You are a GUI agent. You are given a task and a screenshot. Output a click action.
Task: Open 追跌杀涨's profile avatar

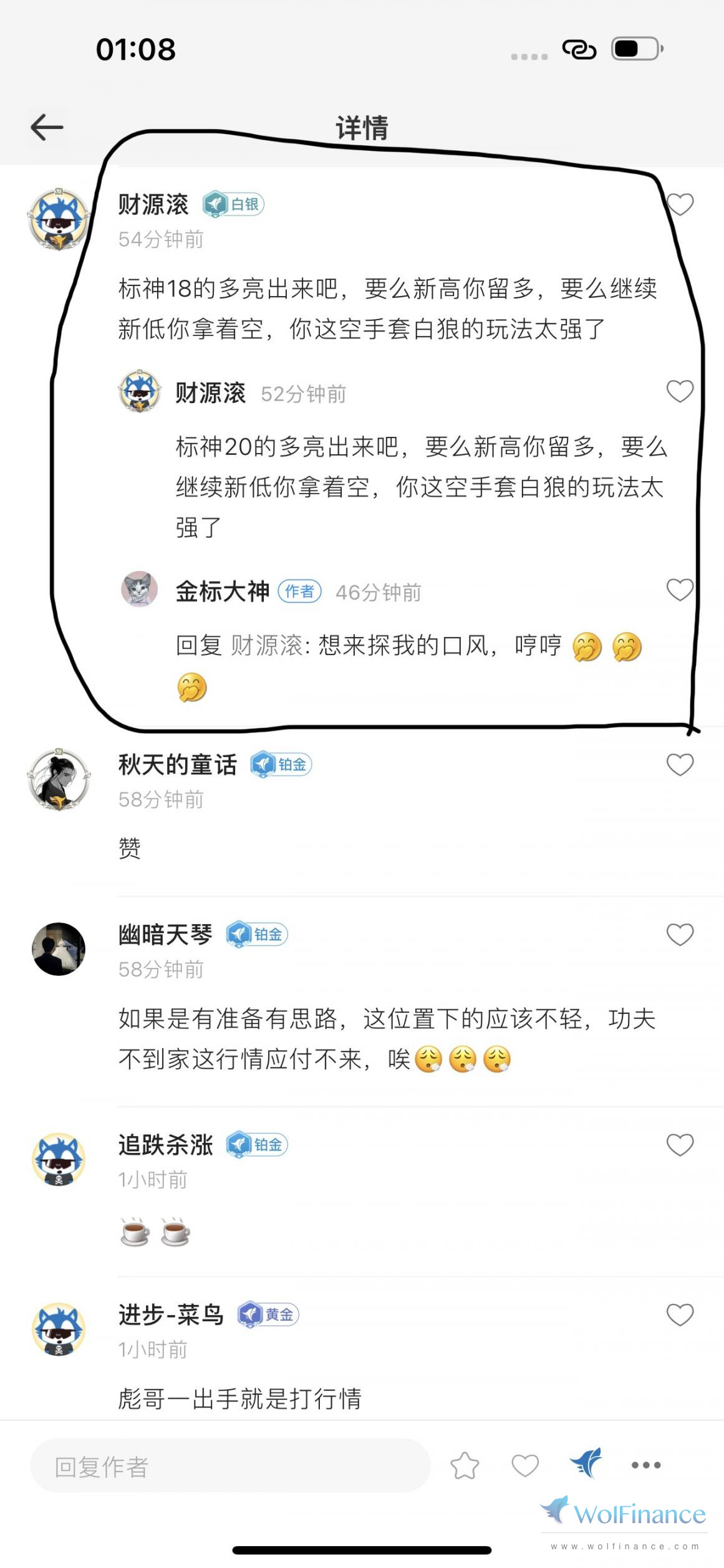[59, 1159]
